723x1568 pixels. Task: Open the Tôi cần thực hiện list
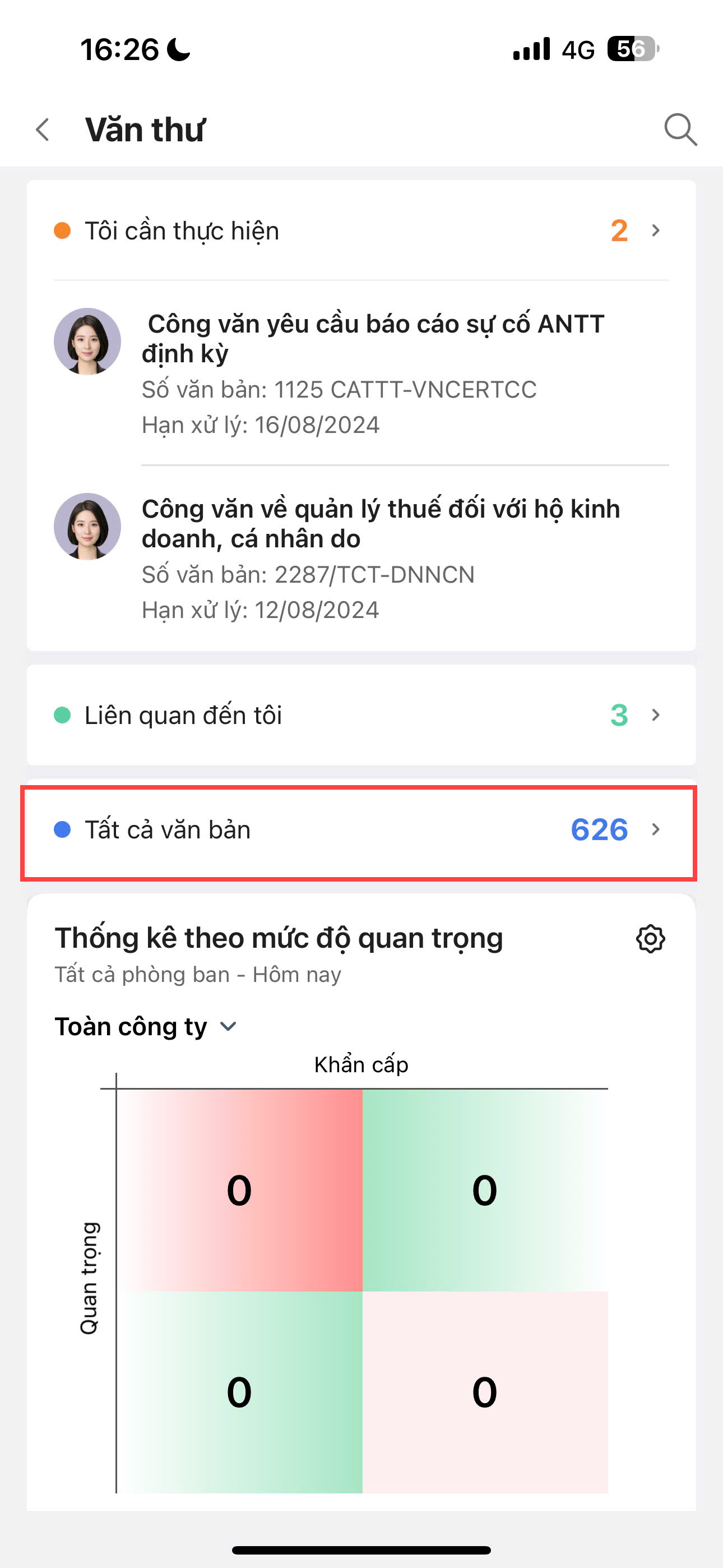pyautogui.click(x=360, y=230)
